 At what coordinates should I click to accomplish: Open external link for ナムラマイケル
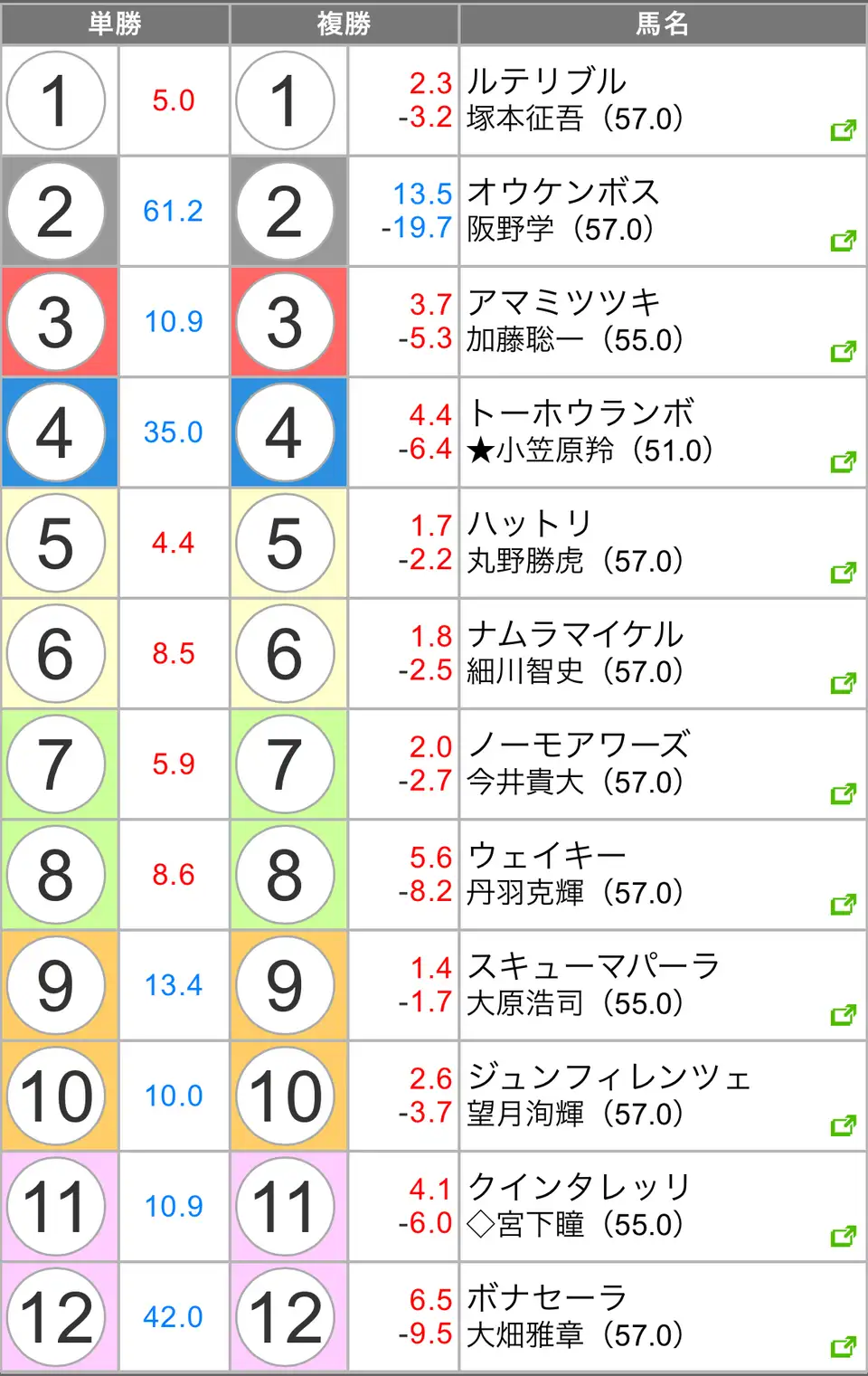click(x=843, y=683)
